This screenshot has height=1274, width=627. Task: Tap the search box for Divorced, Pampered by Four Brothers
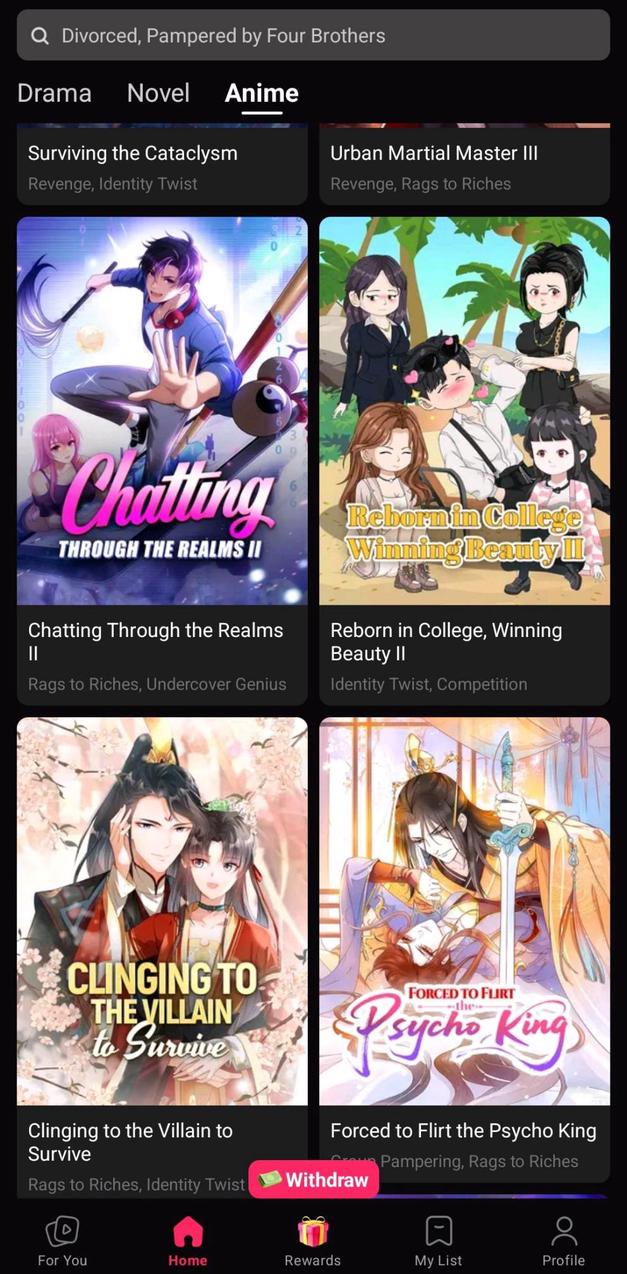pyautogui.click(x=313, y=36)
